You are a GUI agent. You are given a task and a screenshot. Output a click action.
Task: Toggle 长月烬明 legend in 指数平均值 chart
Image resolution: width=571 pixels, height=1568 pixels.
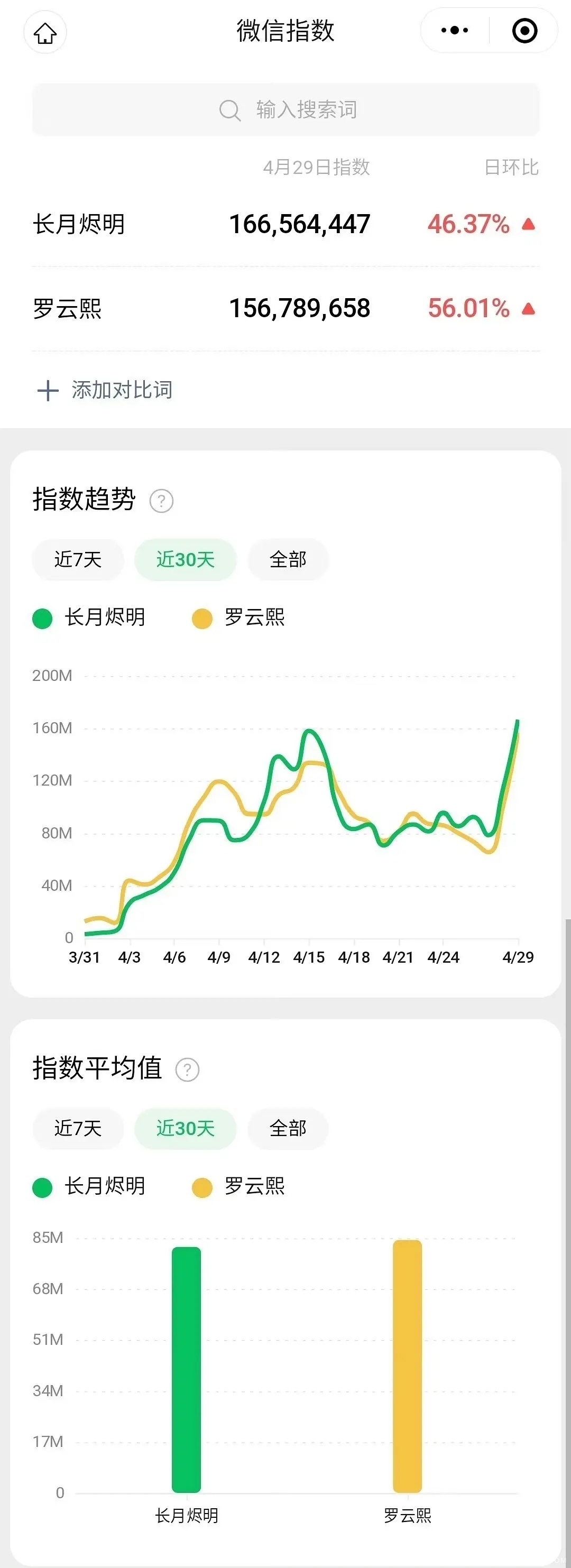click(89, 1186)
